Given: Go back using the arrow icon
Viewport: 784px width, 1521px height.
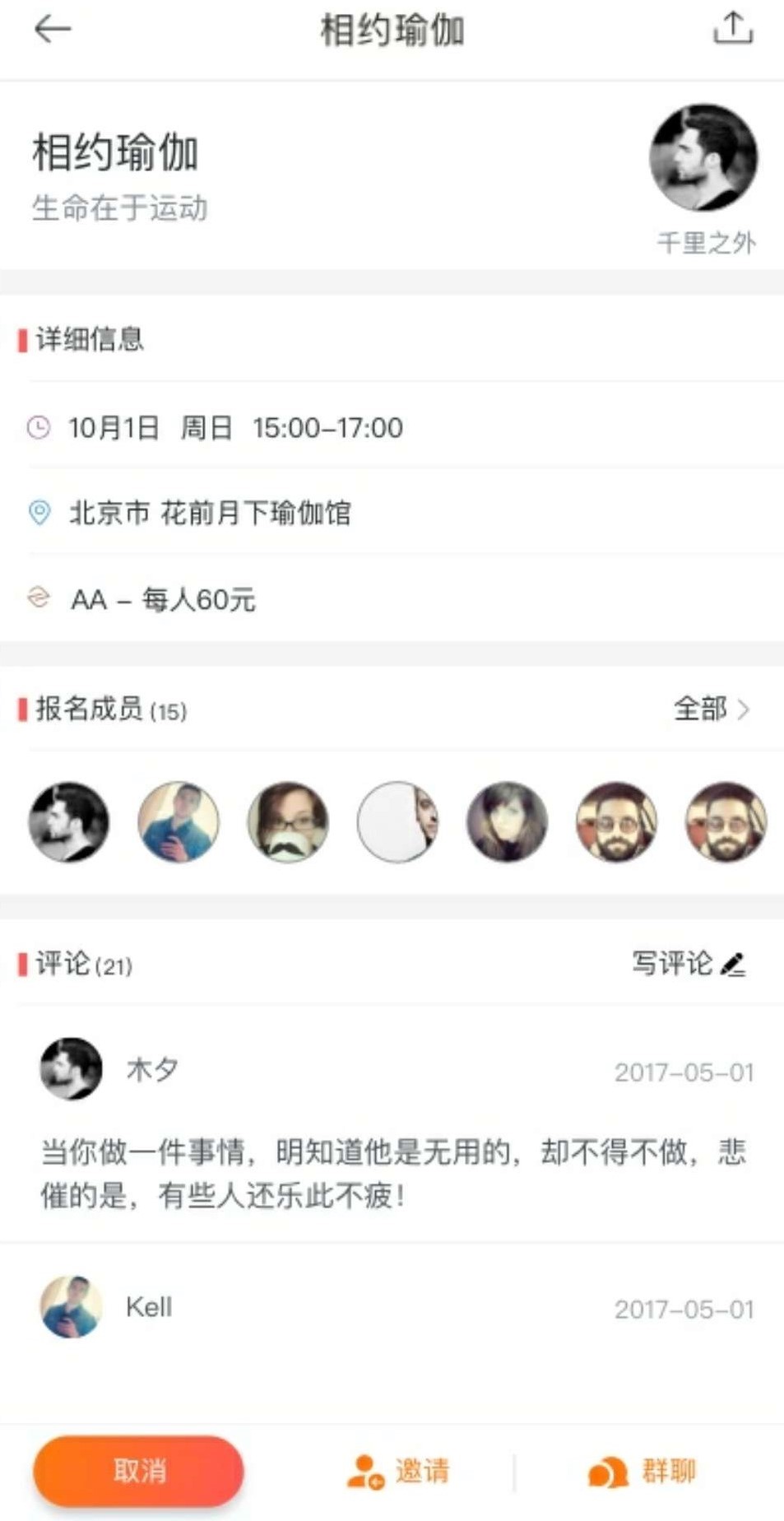Looking at the screenshot, I should (x=53, y=30).
